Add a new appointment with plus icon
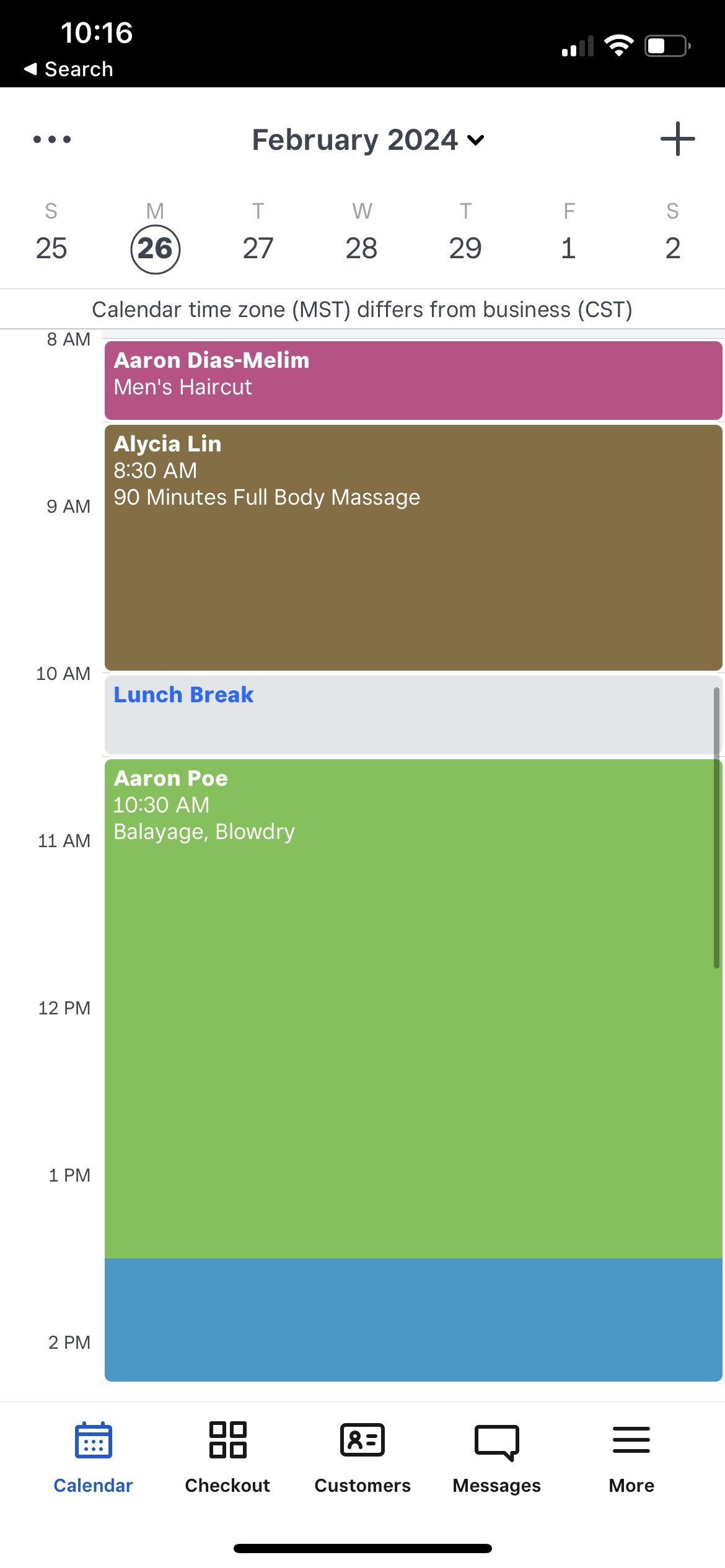Screen dimensions: 725x1568 [x=677, y=139]
